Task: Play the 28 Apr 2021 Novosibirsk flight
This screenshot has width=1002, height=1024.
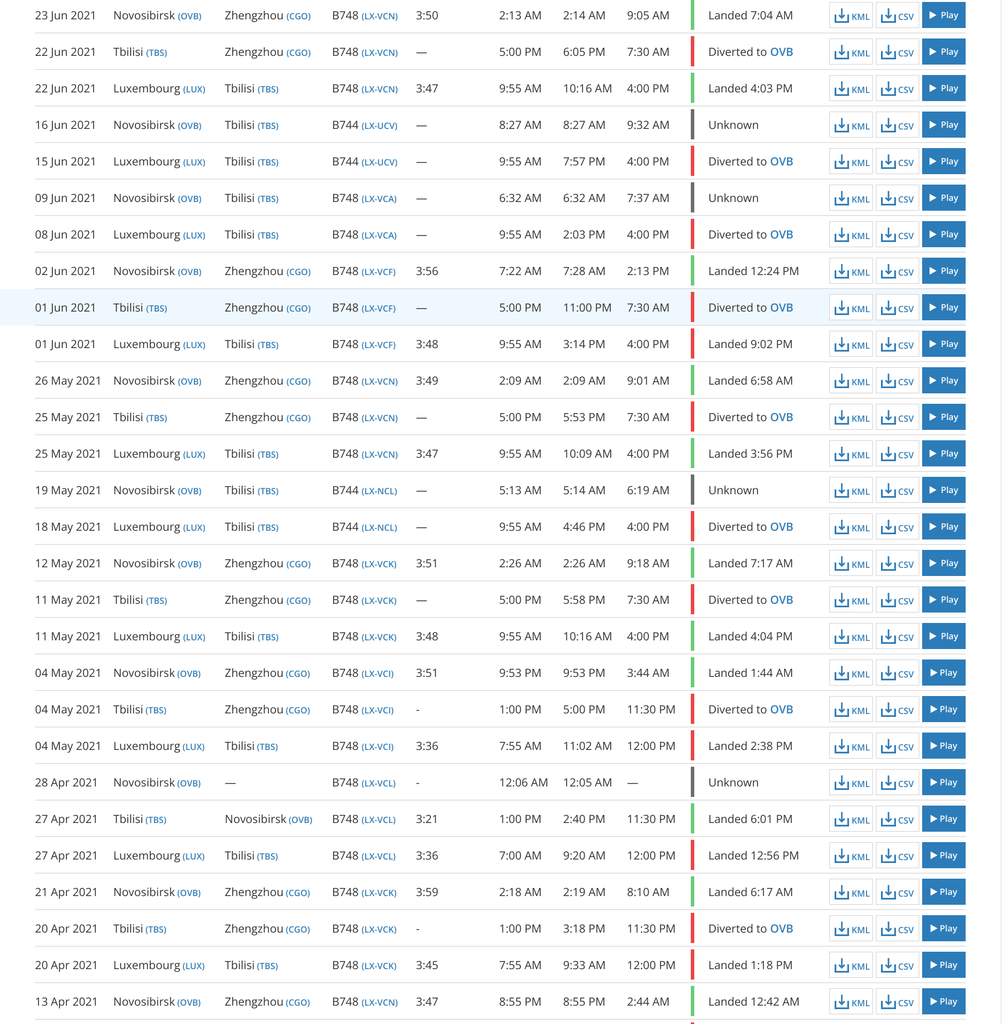Action: click(943, 783)
